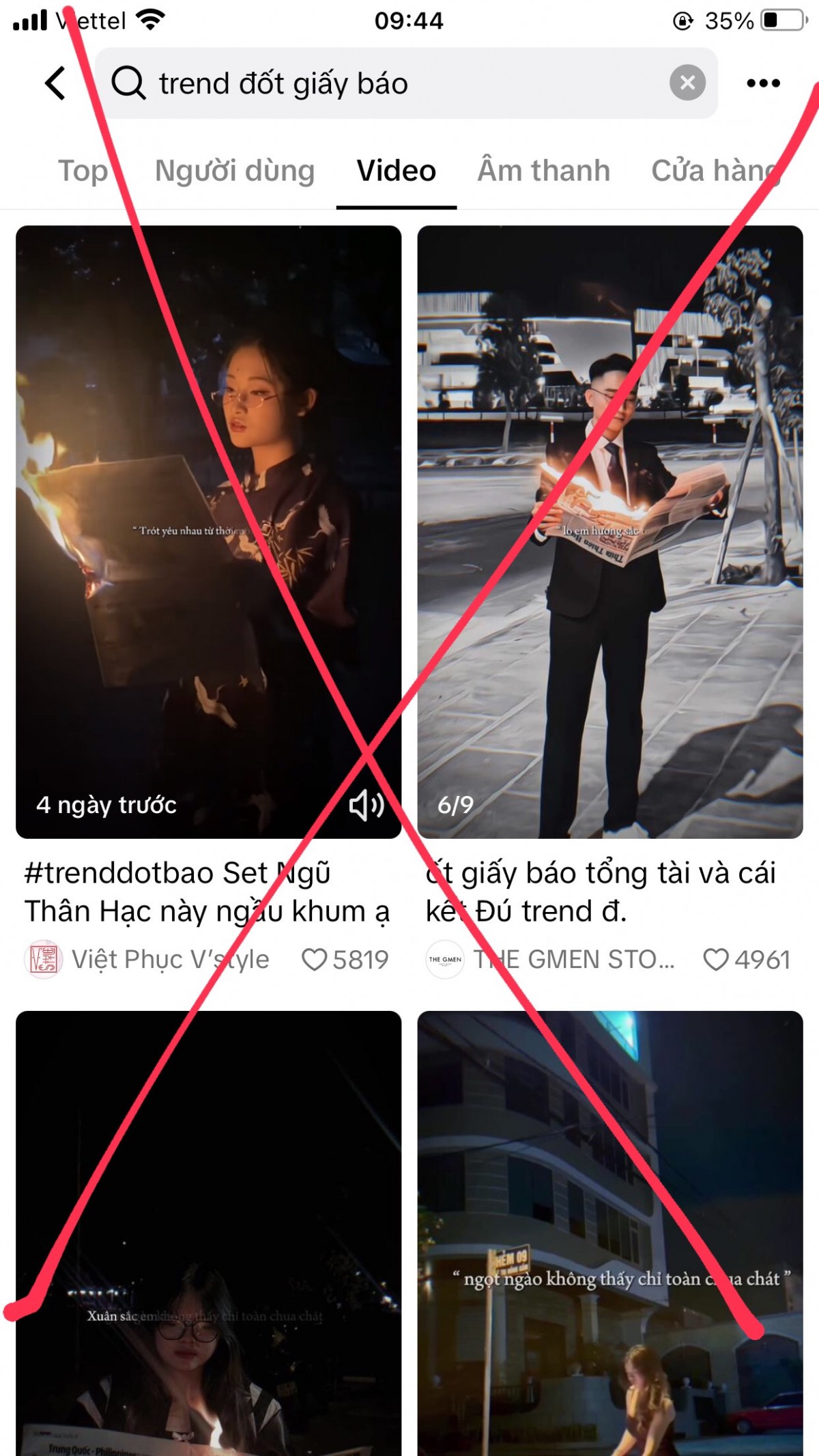
Task: Open the three-dot overflow menu
Action: 763,83
